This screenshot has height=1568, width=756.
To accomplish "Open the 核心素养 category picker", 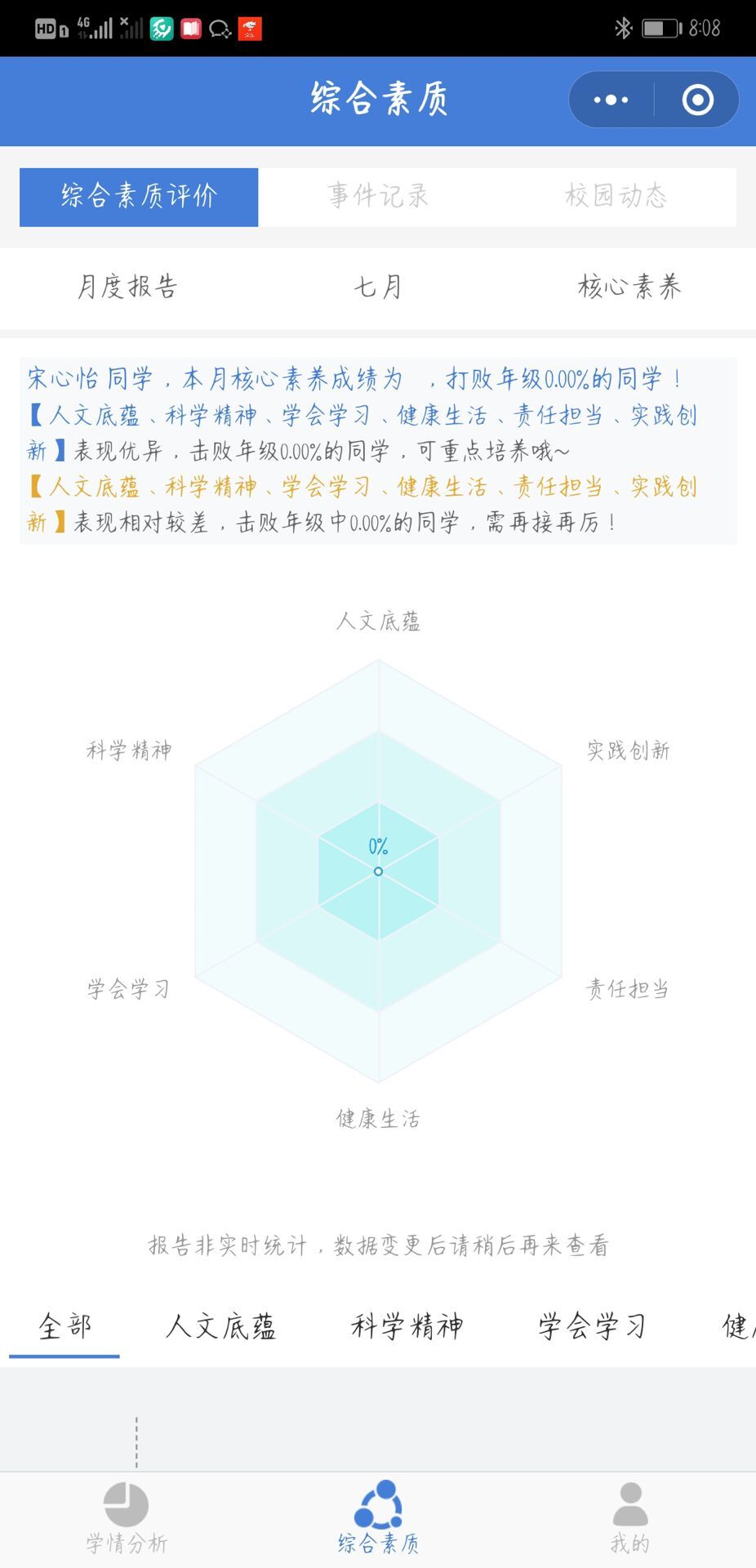I will tap(629, 287).
